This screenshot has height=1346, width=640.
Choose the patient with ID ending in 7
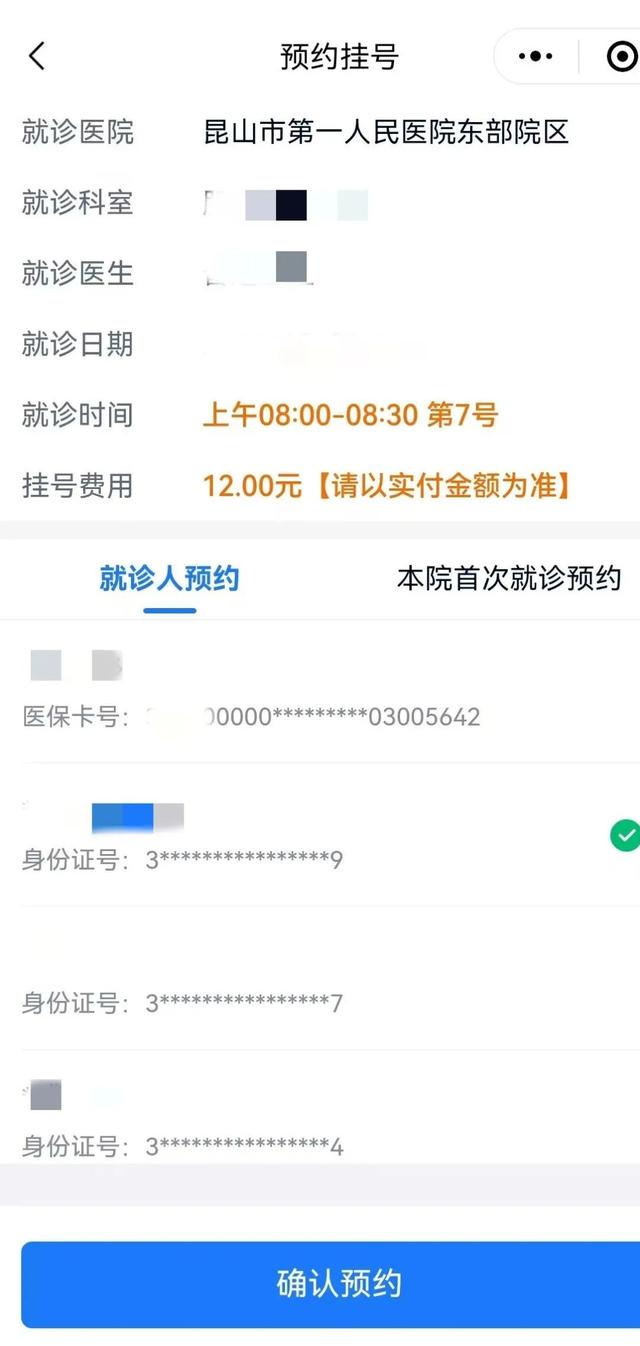click(320, 980)
